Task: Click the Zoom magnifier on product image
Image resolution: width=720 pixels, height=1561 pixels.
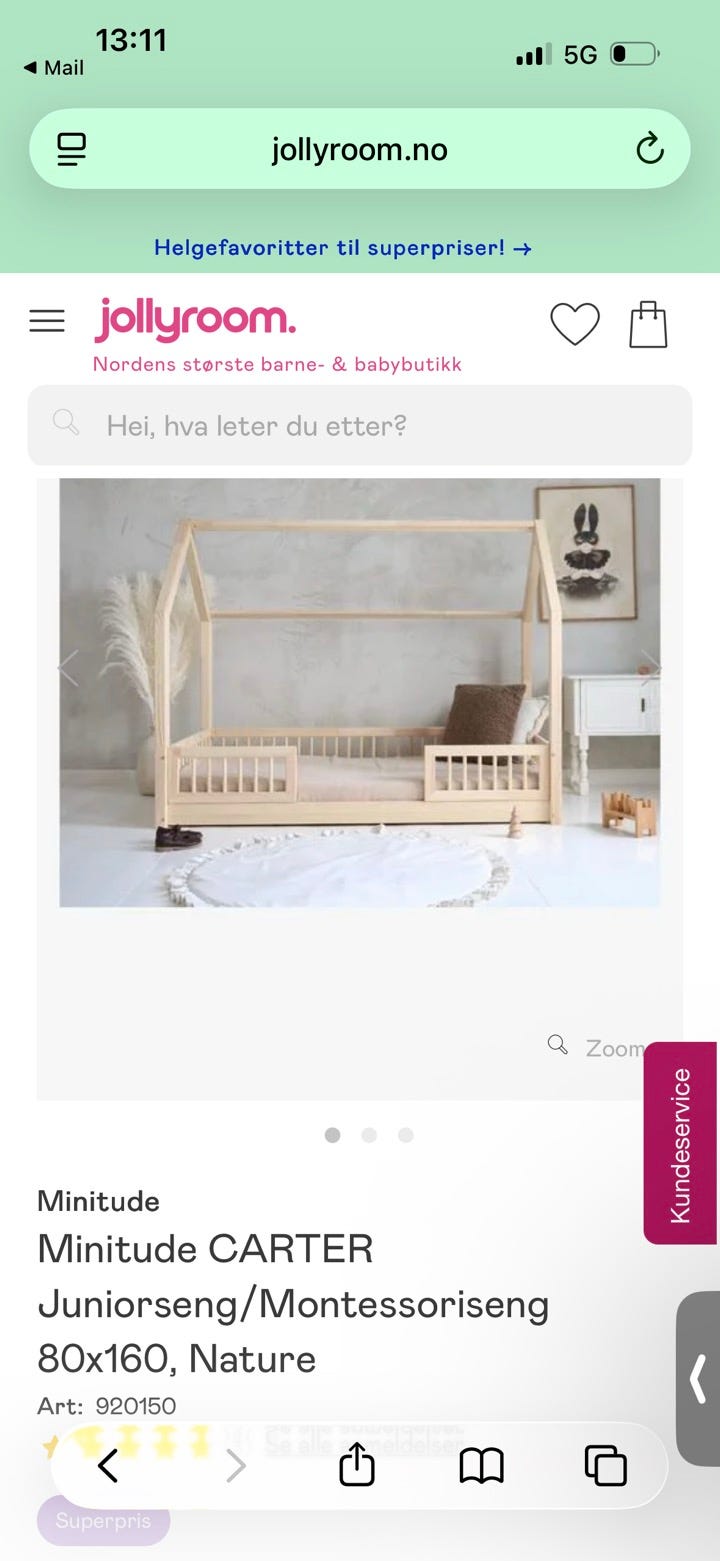Action: click(558, 1044)
